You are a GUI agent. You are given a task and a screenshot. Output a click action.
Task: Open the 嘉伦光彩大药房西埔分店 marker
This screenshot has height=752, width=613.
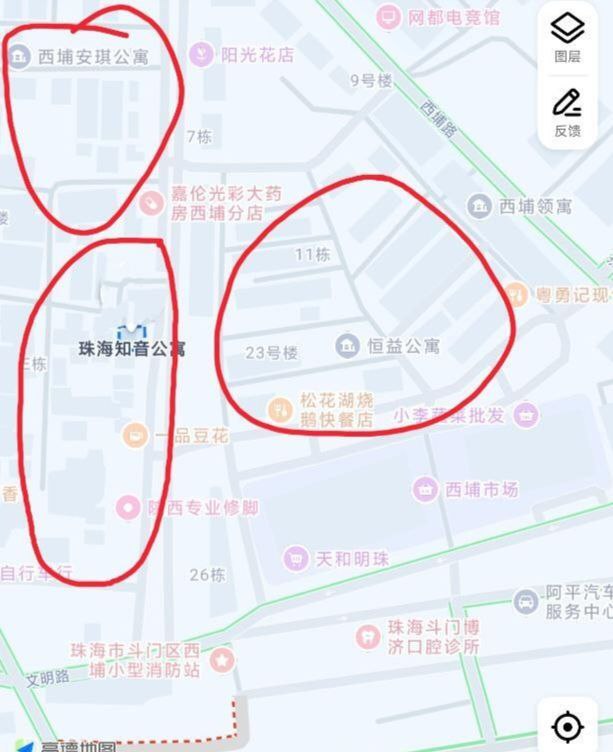(150, 203)
